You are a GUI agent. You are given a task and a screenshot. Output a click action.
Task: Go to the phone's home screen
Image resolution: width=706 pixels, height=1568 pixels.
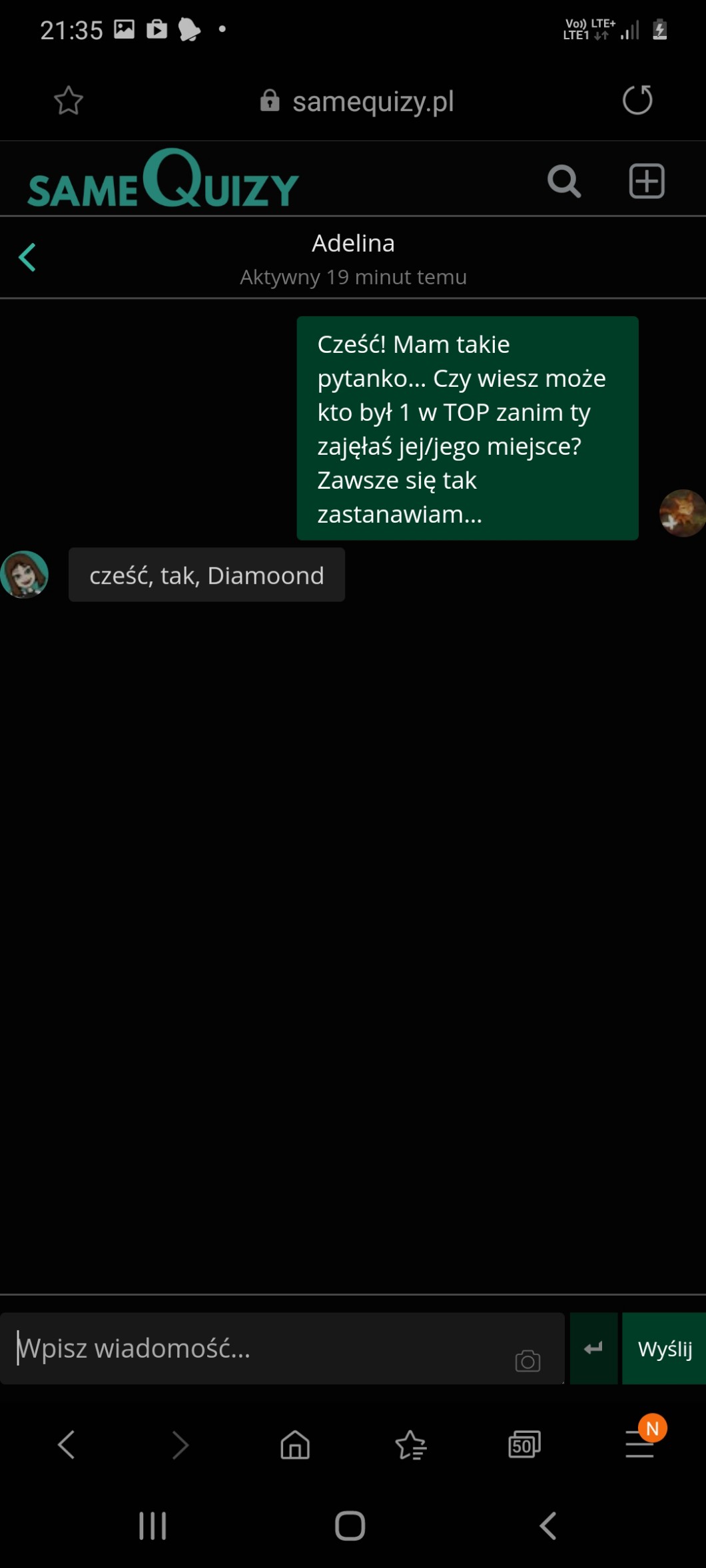click(x=350, y=1525)
